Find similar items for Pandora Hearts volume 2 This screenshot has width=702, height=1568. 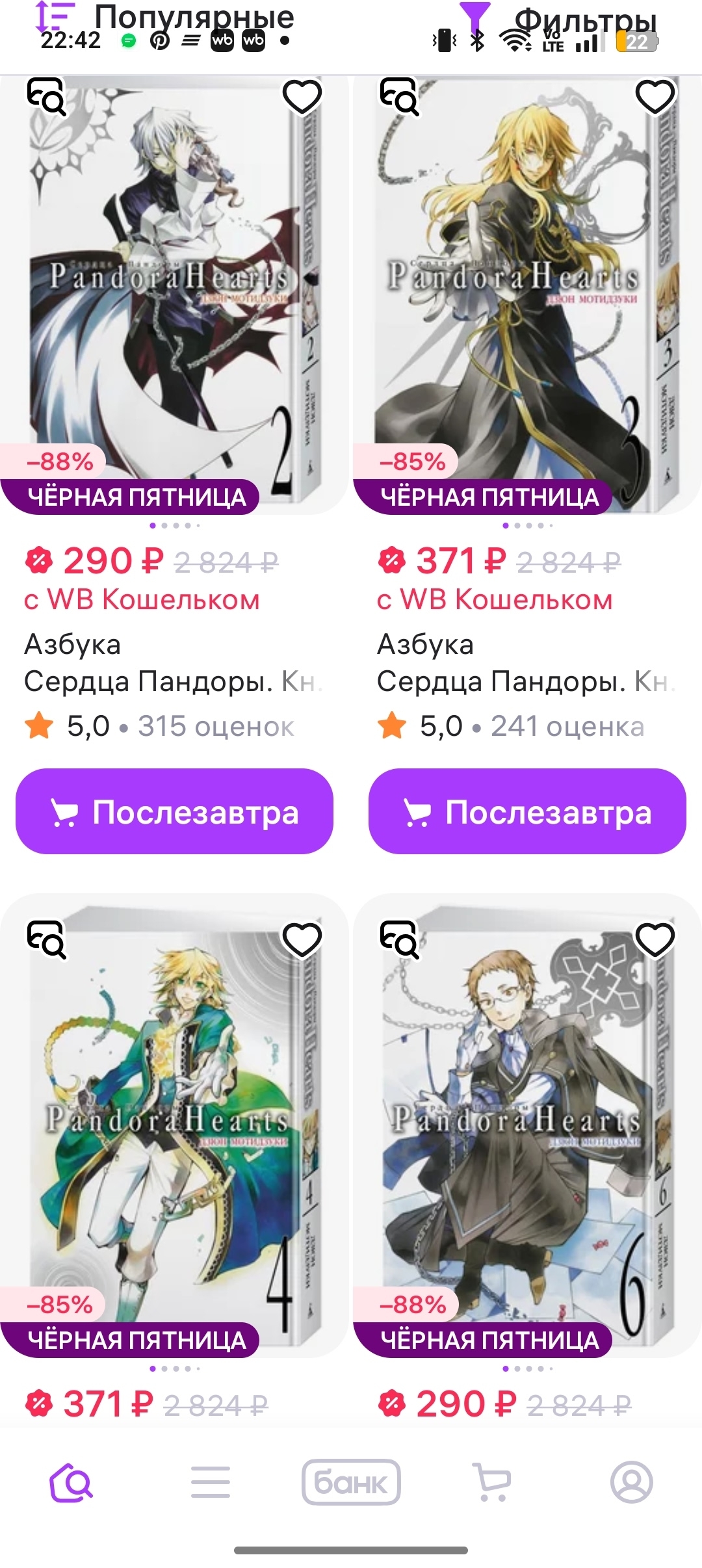click(46, 96)
